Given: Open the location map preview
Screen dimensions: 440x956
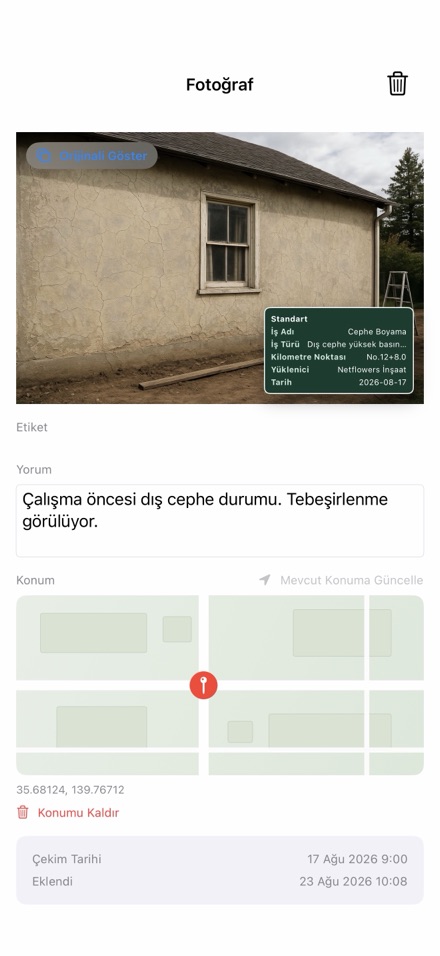Looking at the screenshot, I should [220, 685].
